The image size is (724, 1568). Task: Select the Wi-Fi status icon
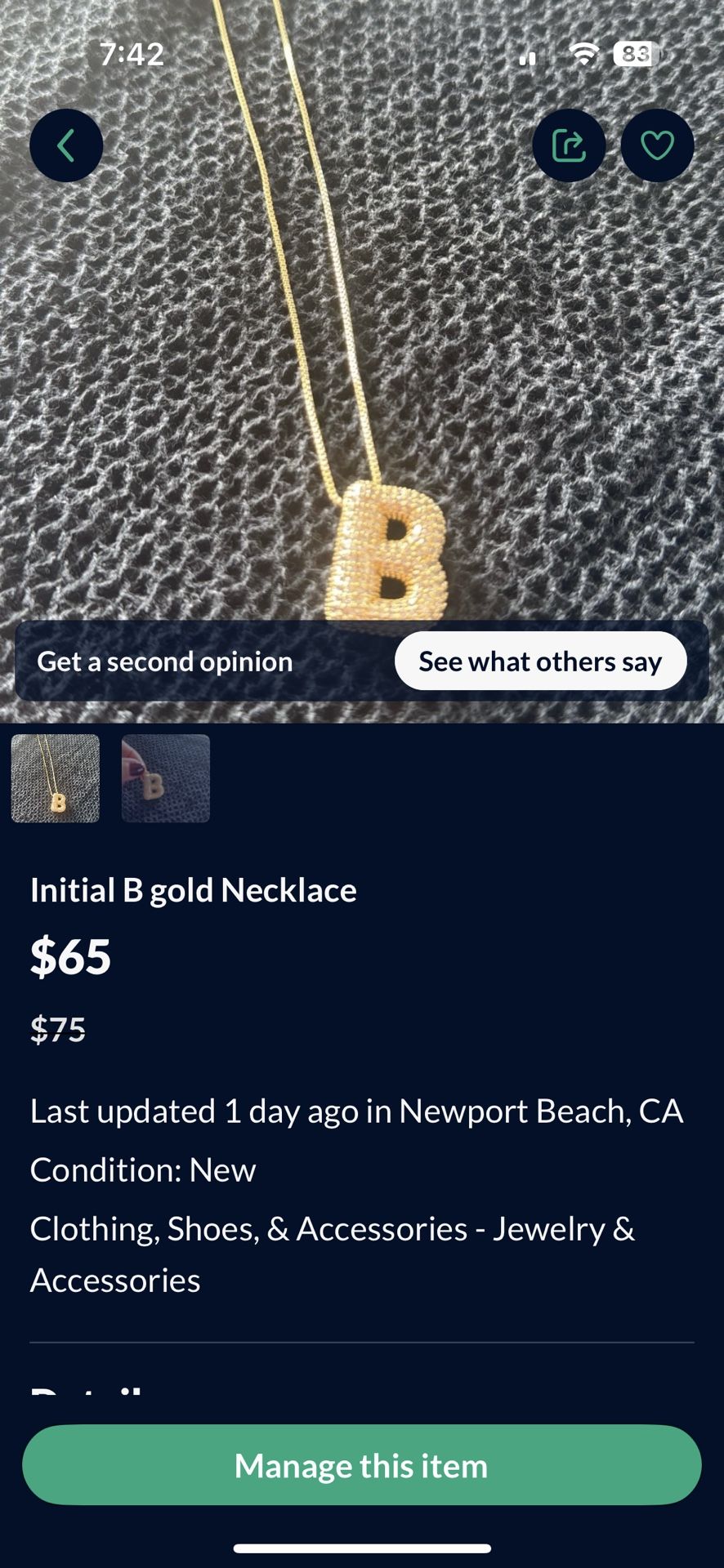tap(583, 53)
